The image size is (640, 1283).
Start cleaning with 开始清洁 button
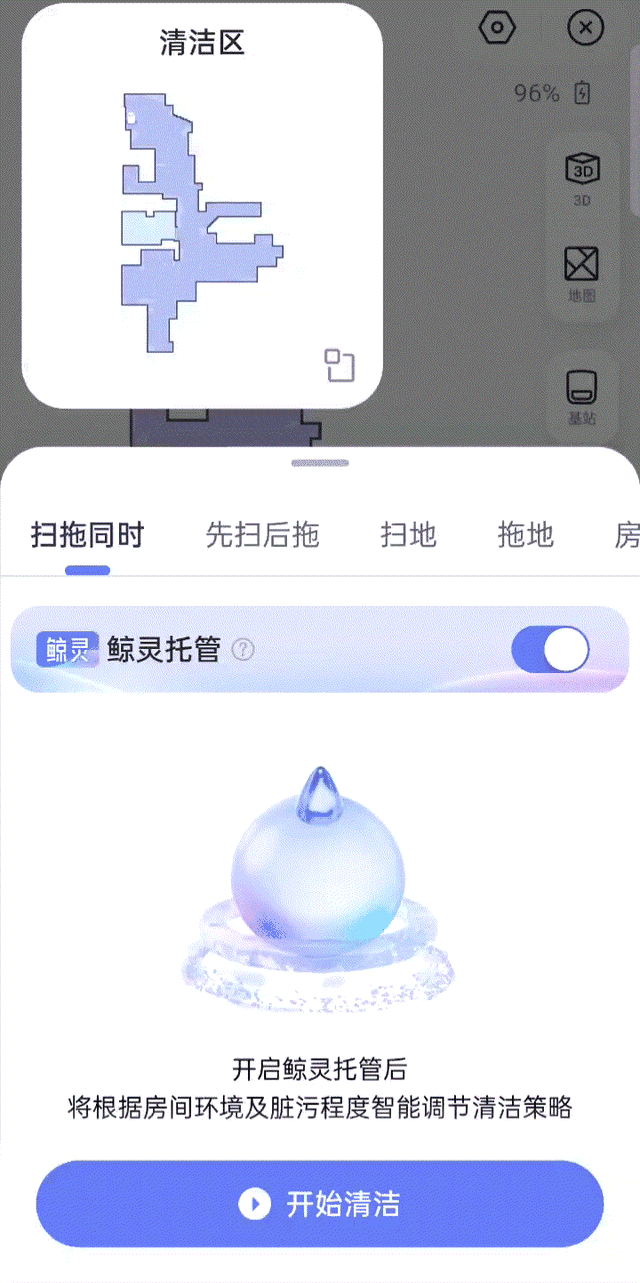click(320, 1204)
